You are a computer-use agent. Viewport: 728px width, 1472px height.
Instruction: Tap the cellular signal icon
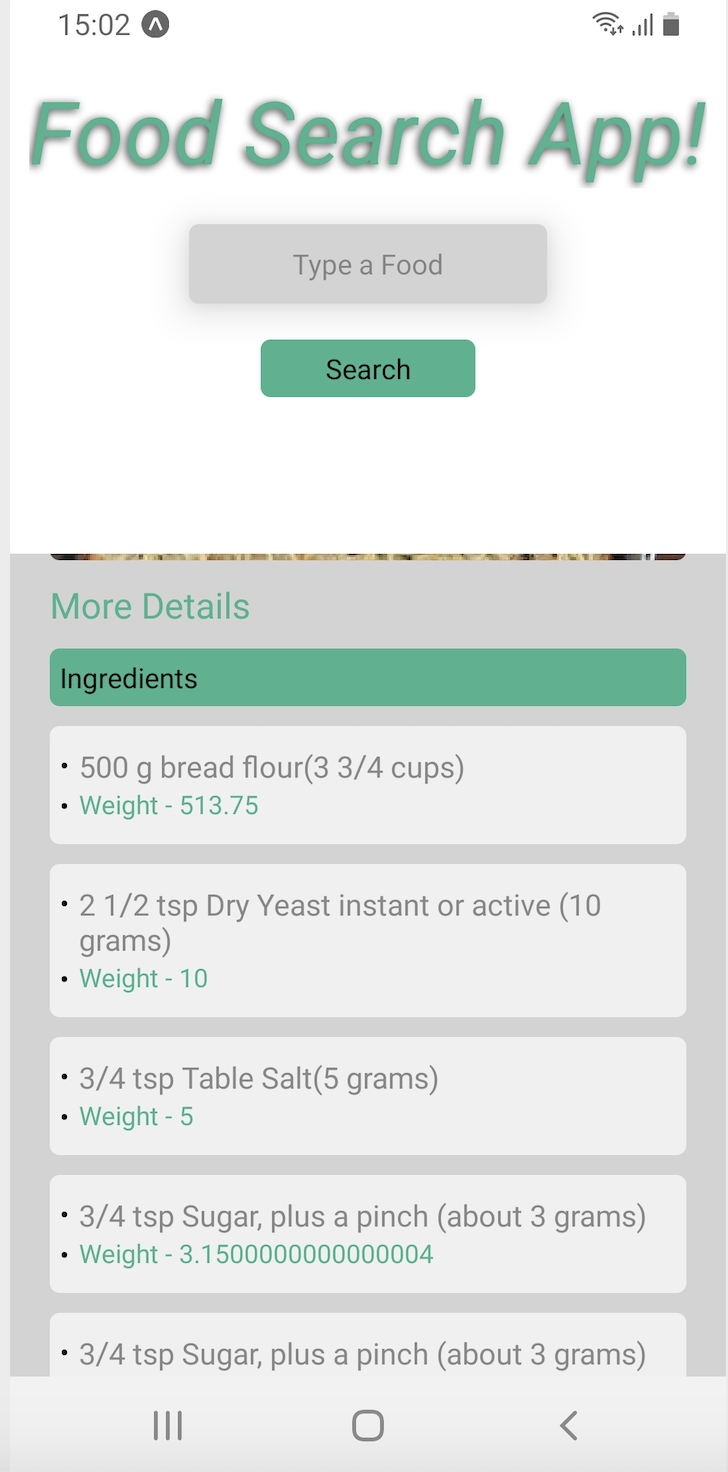pos(645,24)
